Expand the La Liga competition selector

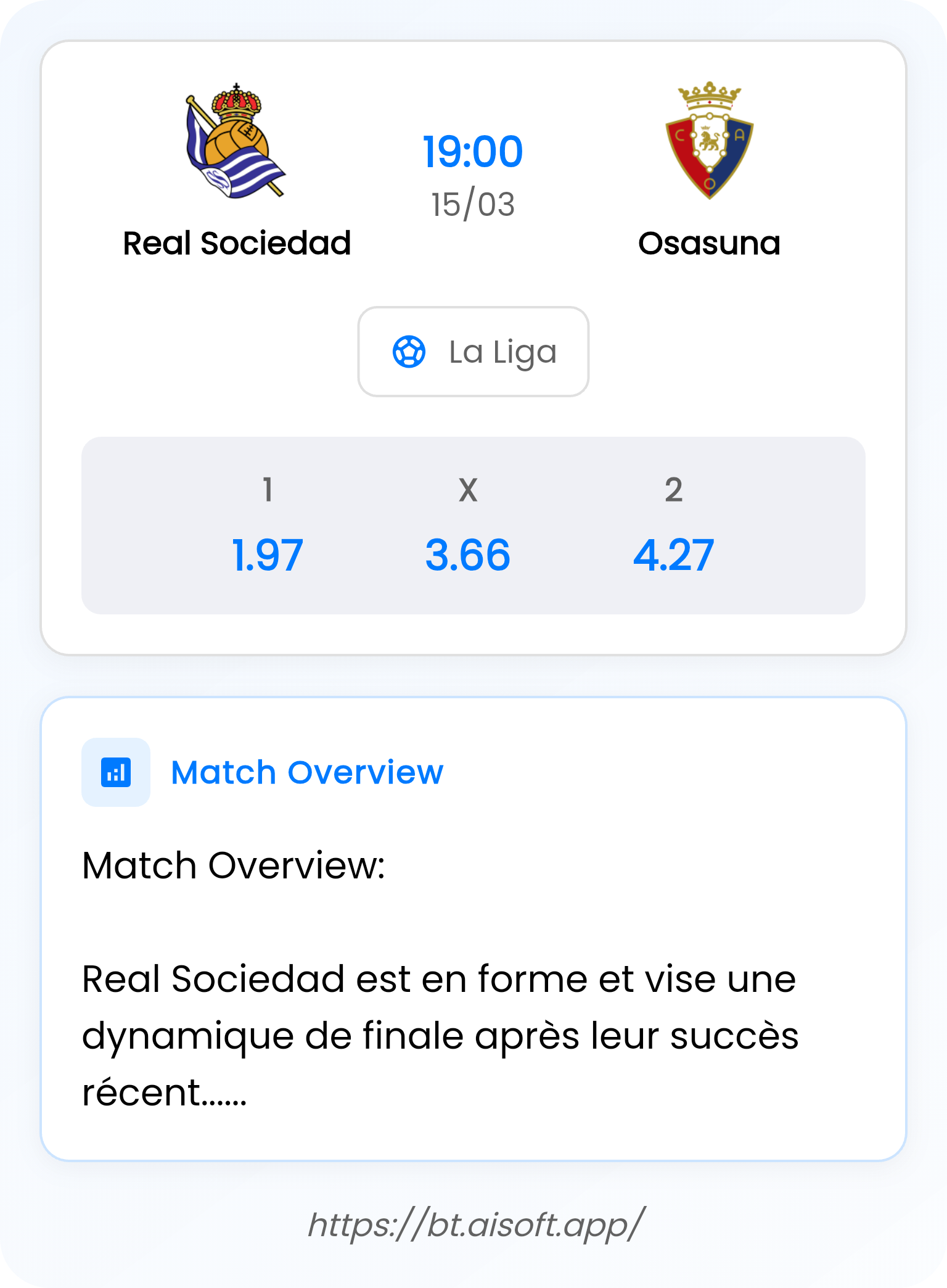point(473,352)
